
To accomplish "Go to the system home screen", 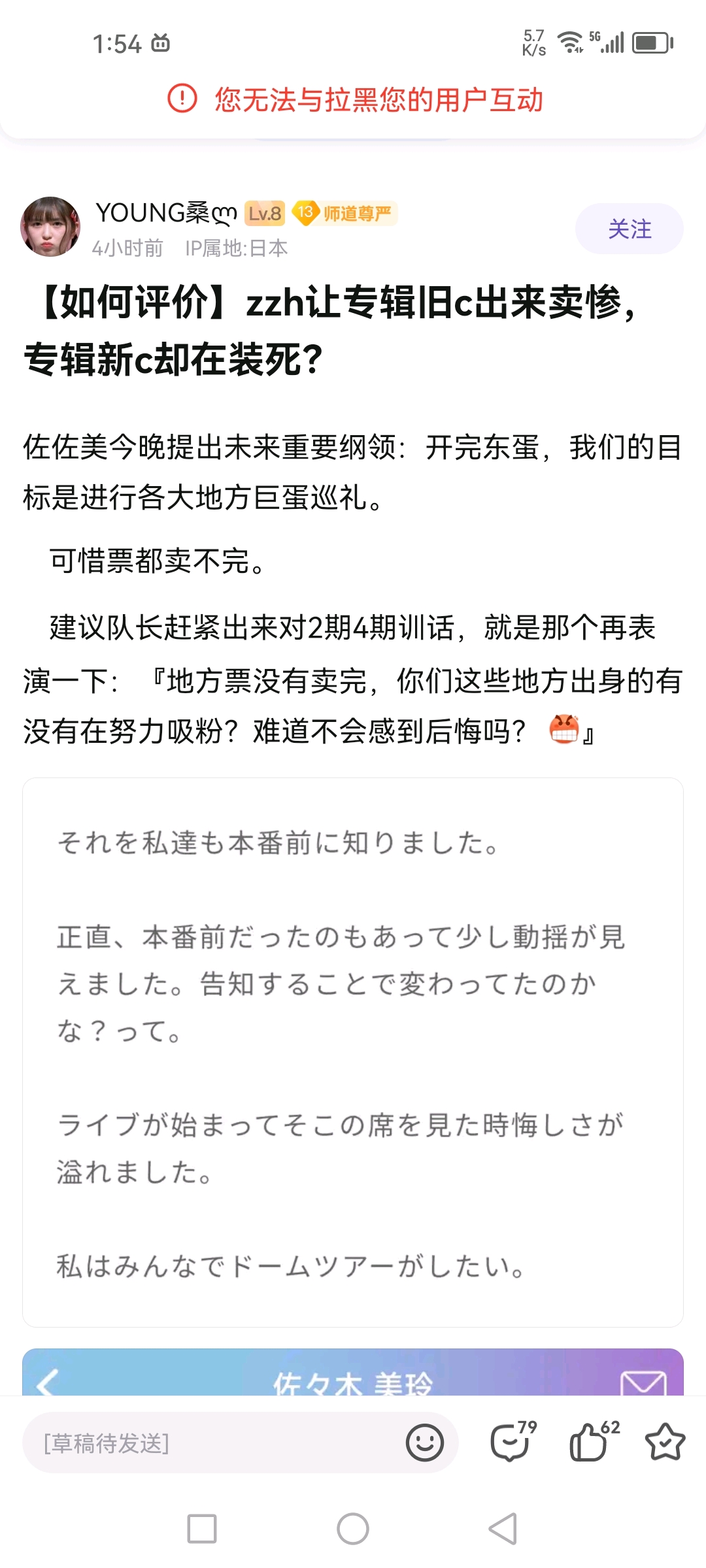I will [353, 1529].
